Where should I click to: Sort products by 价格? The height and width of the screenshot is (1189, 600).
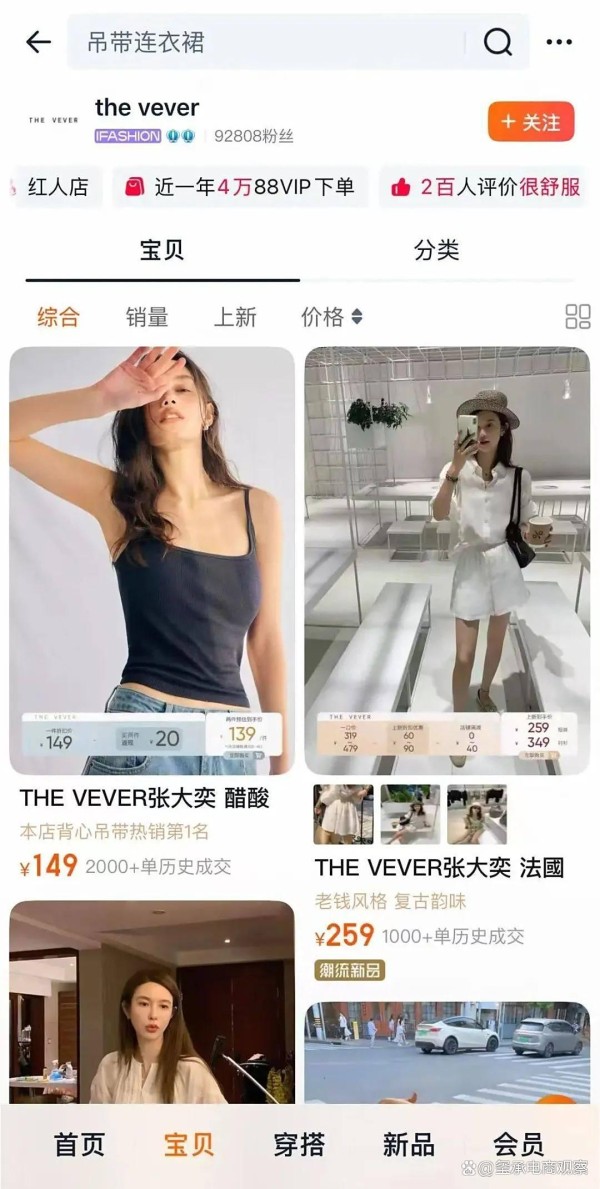[331, 317]
